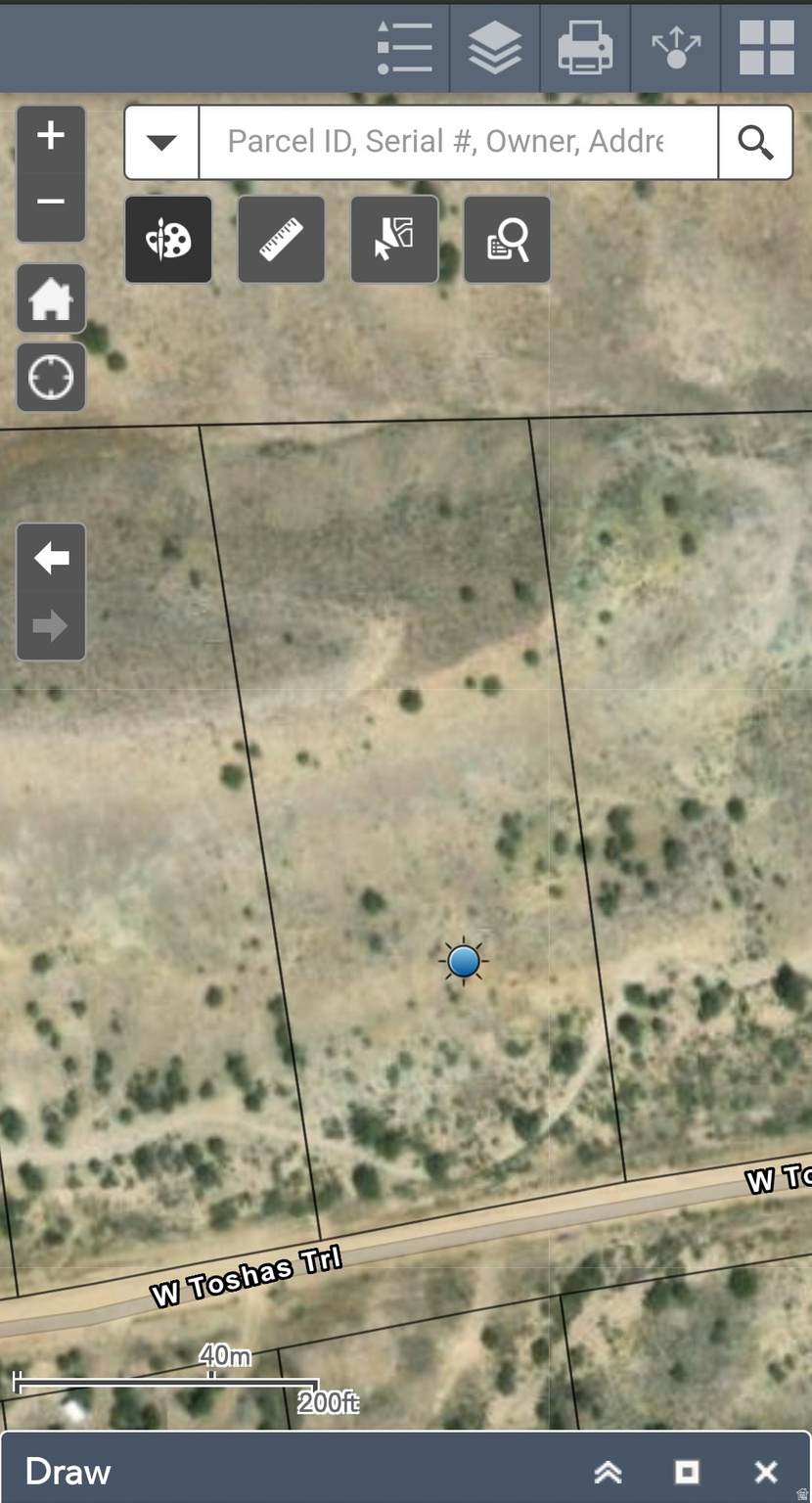The height and width of the screenshot is (1503, 812).
Task: Run the search with magnifier button
Action: (755, 143)
